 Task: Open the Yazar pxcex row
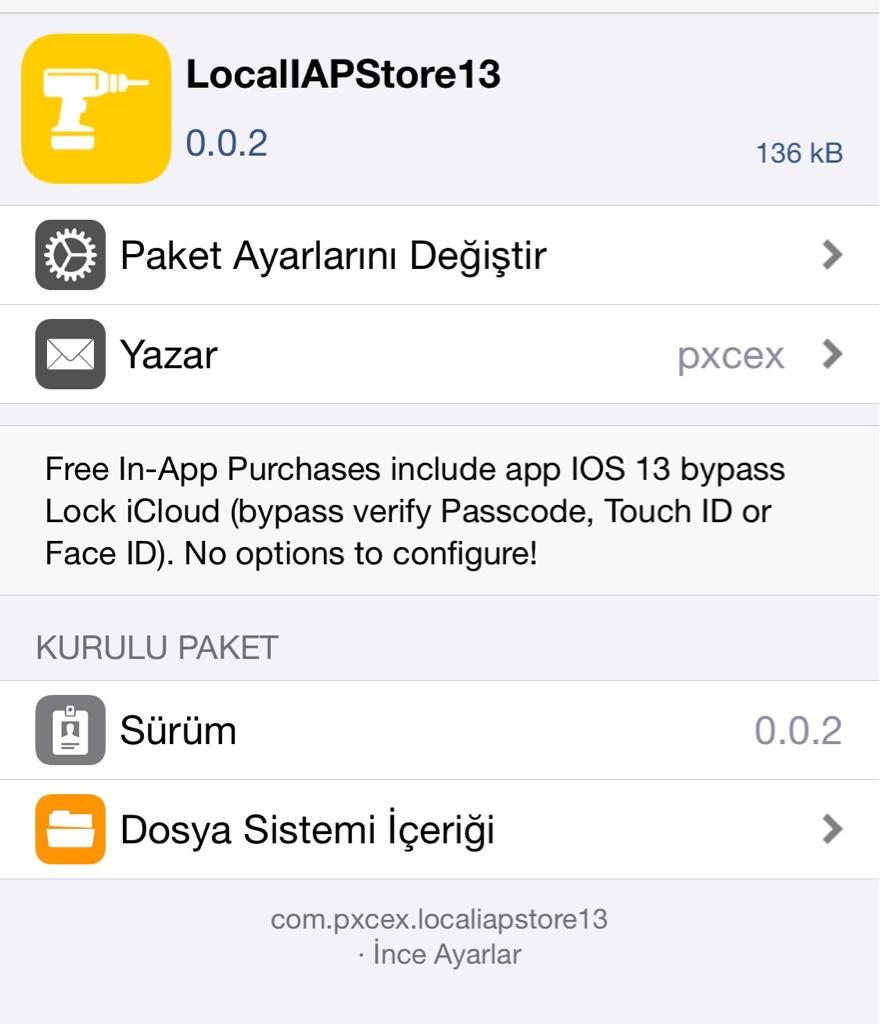[440, 355]
